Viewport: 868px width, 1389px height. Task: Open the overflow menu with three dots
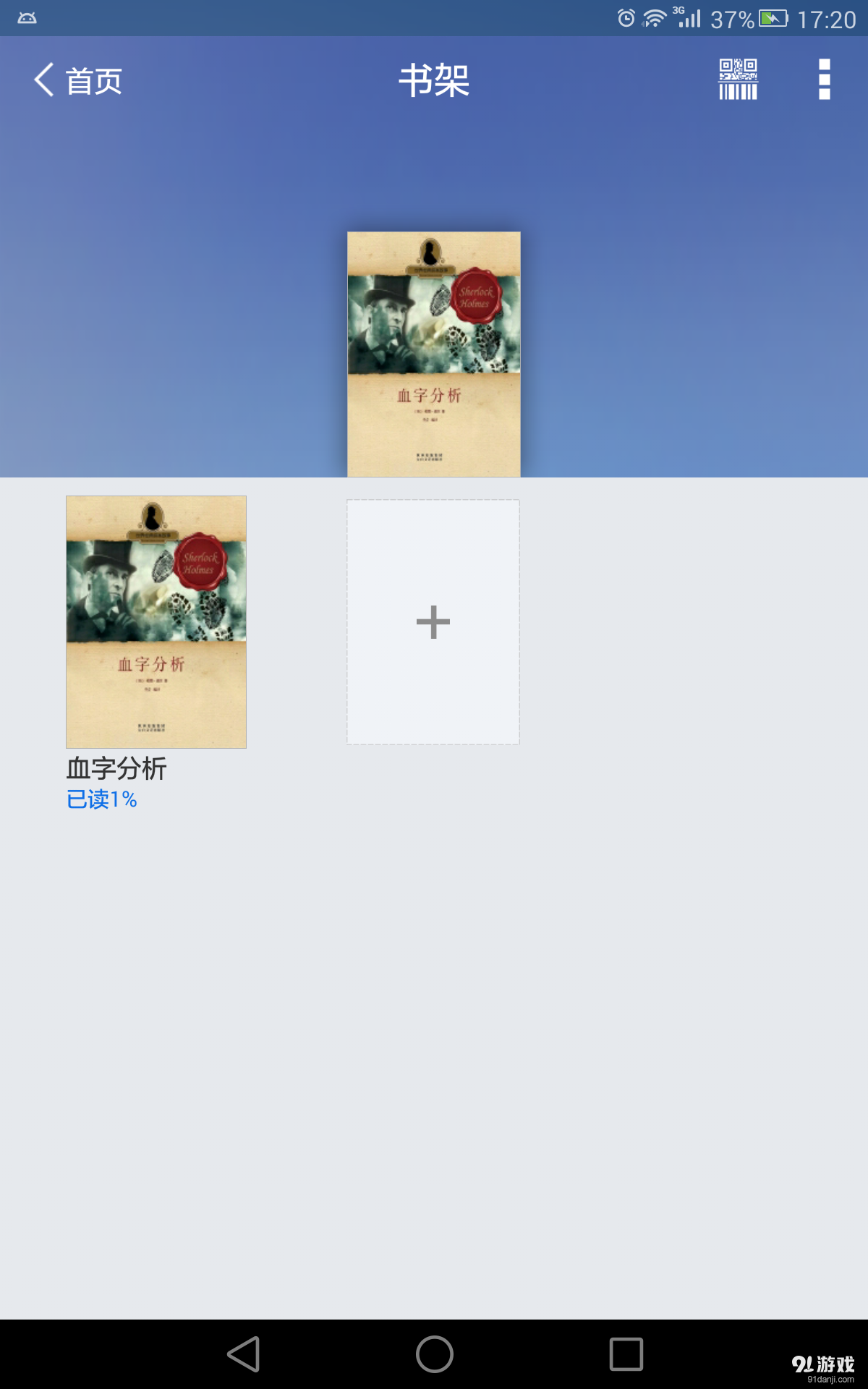click(823, 80)
